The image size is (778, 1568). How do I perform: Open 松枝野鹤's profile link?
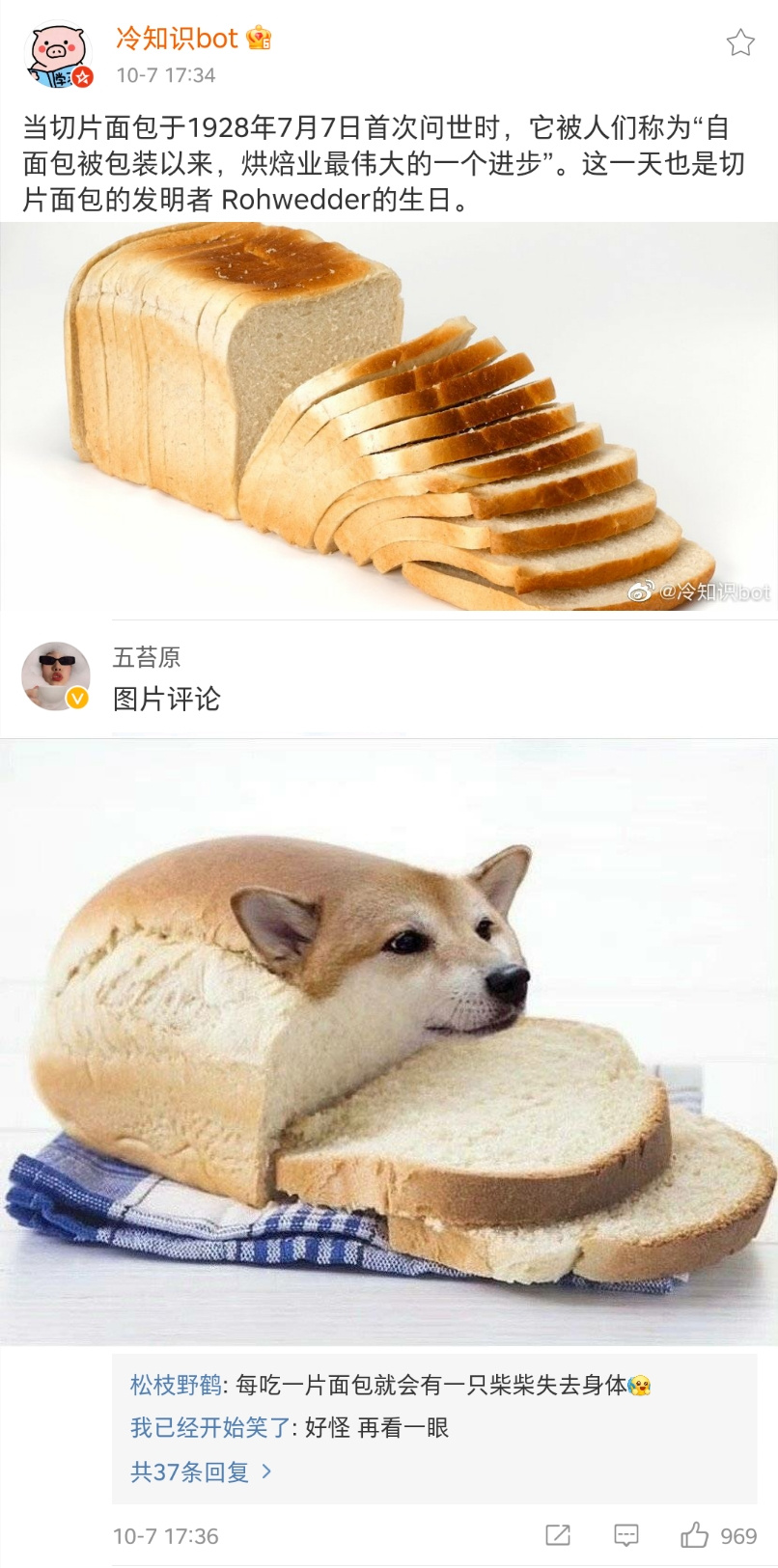177,1385
